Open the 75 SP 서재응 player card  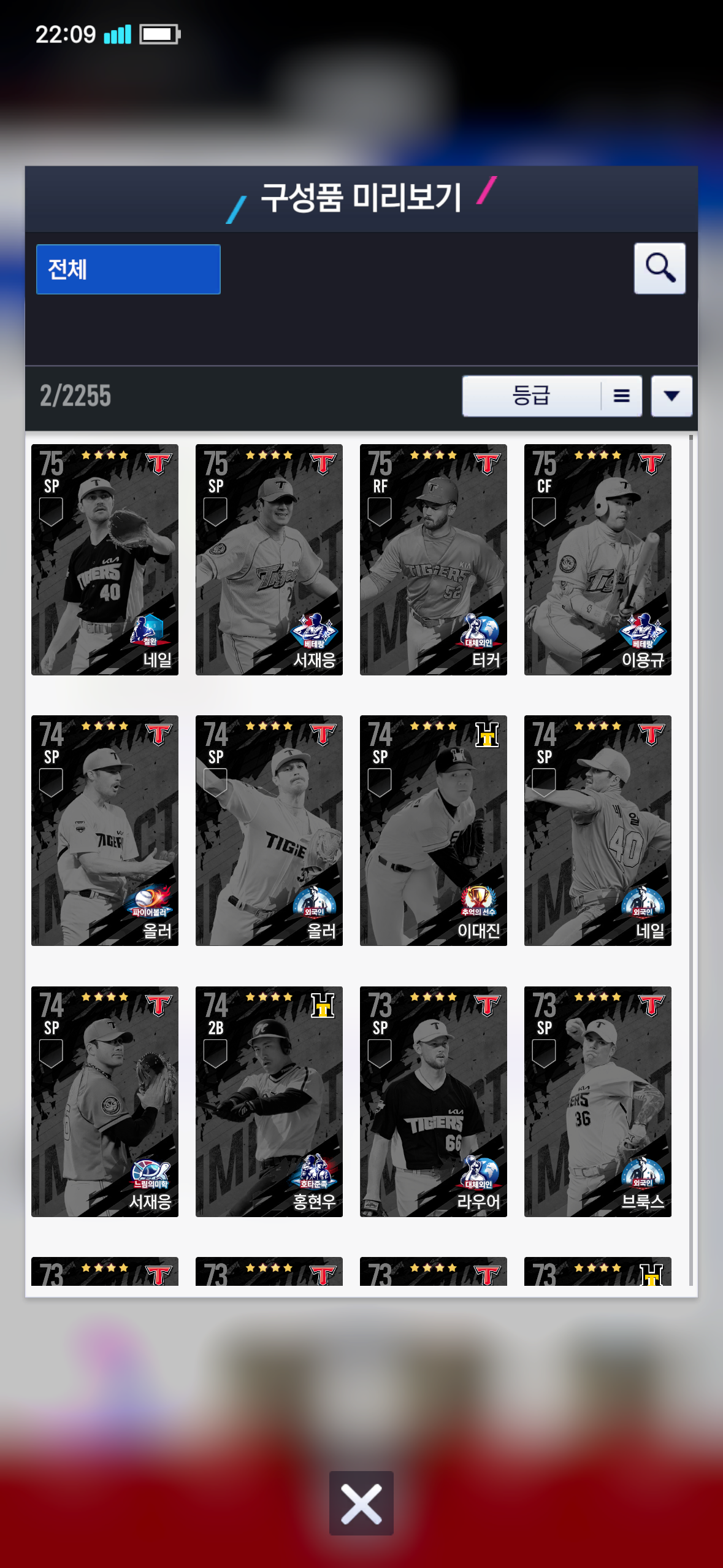pyautogui.click(x=269, y=559)
